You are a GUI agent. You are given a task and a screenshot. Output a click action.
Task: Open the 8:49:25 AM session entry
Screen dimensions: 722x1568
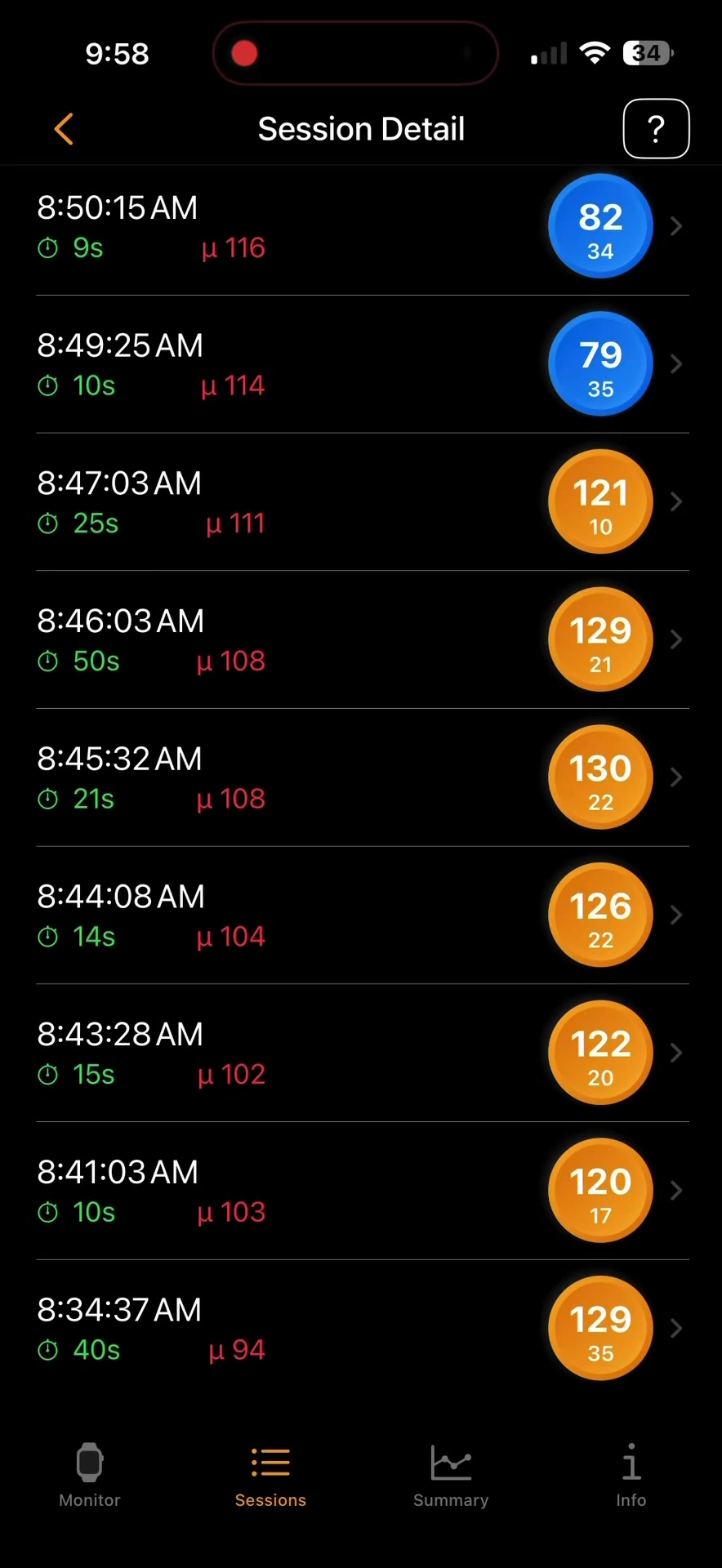click(361, 364)
